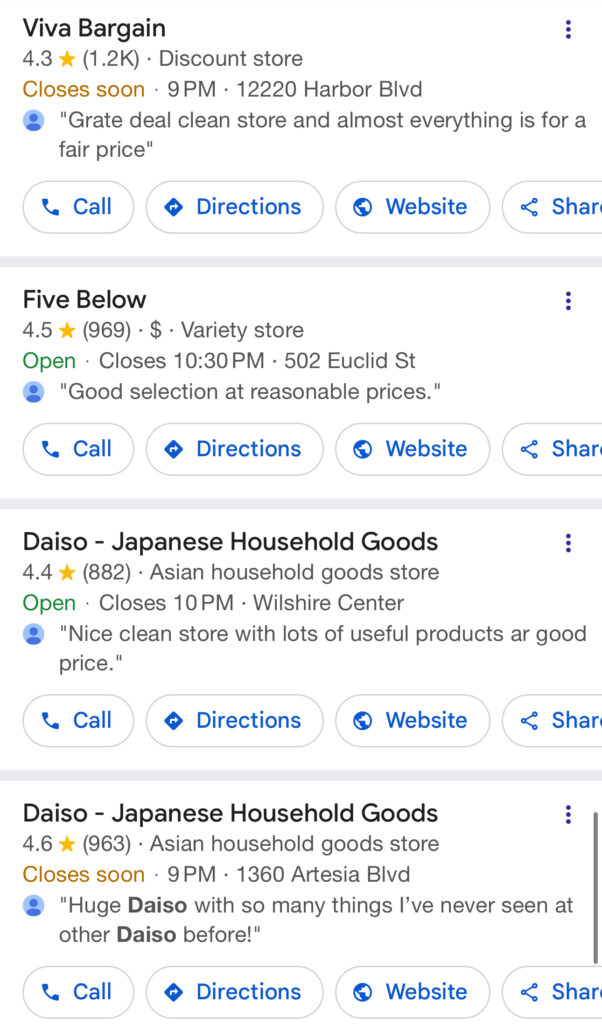Open the Viva Bargain listing
Image resolution: width=602 pixels, height=1024 pixels.
coord(94,29)
